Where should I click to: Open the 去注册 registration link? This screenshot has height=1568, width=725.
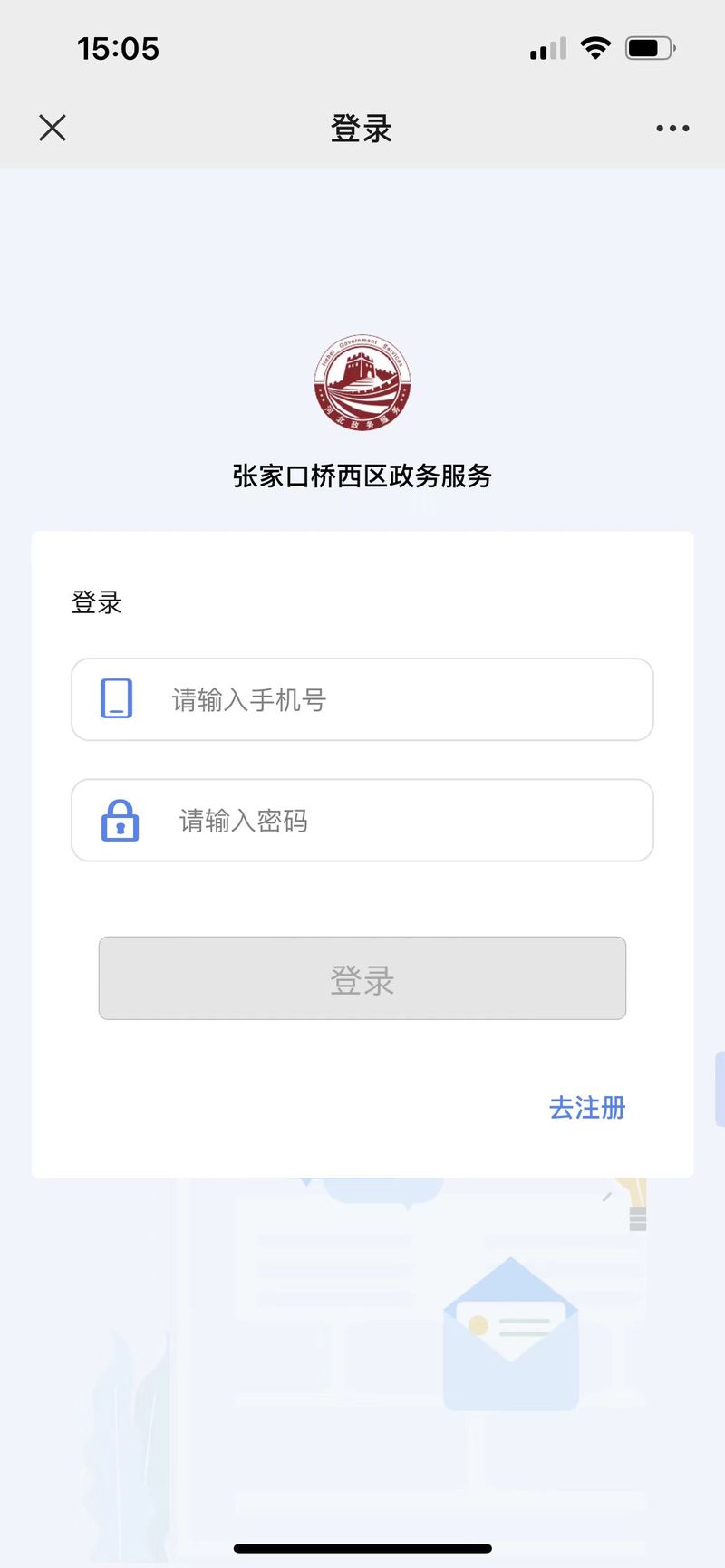(x=587, y=1107)
